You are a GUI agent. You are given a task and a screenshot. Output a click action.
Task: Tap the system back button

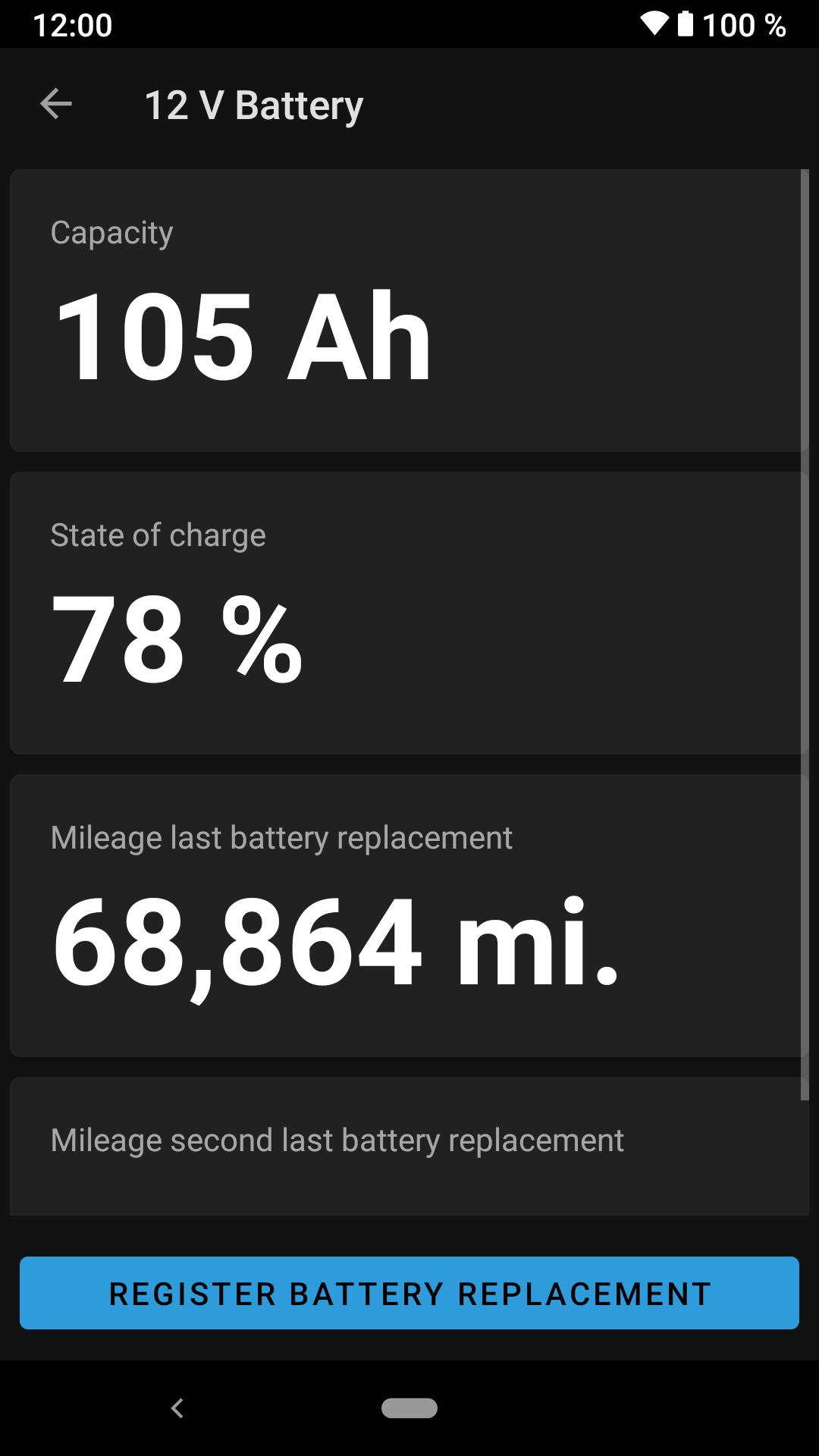coord(177,1408)
